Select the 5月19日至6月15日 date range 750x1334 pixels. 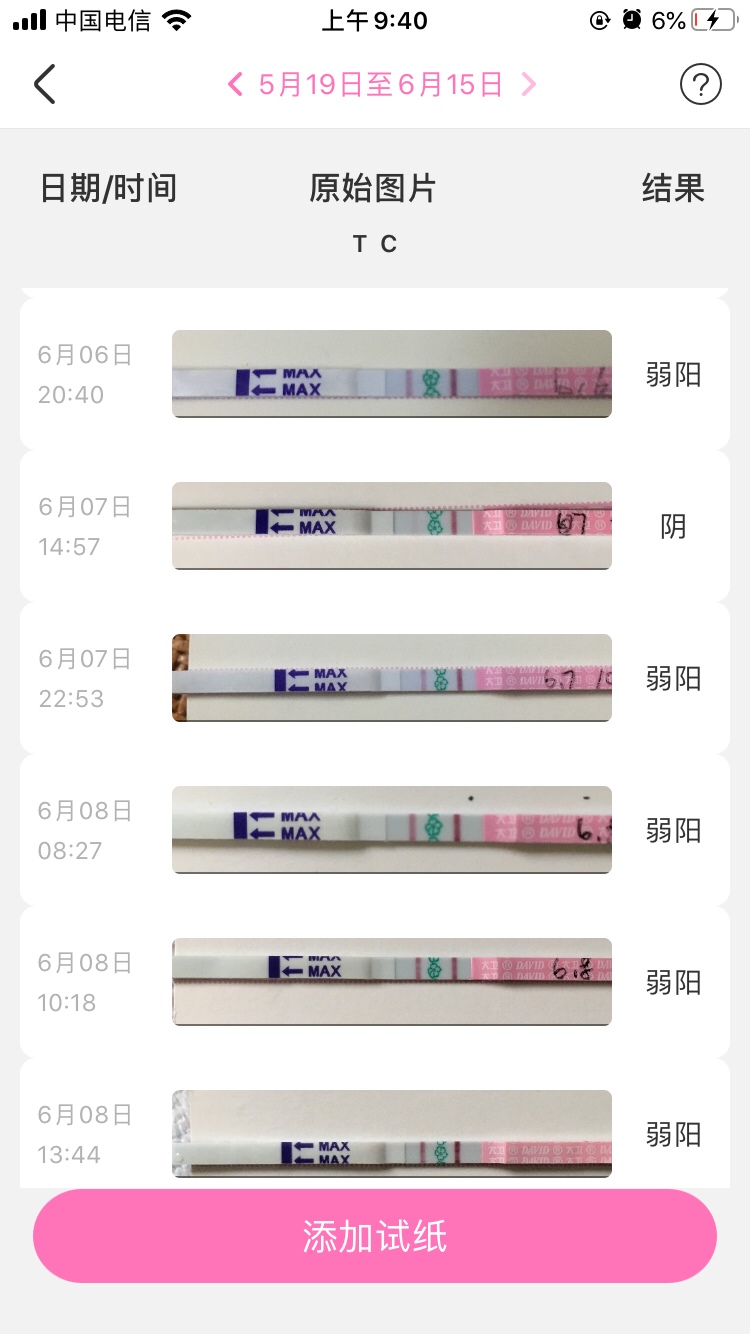380,85
